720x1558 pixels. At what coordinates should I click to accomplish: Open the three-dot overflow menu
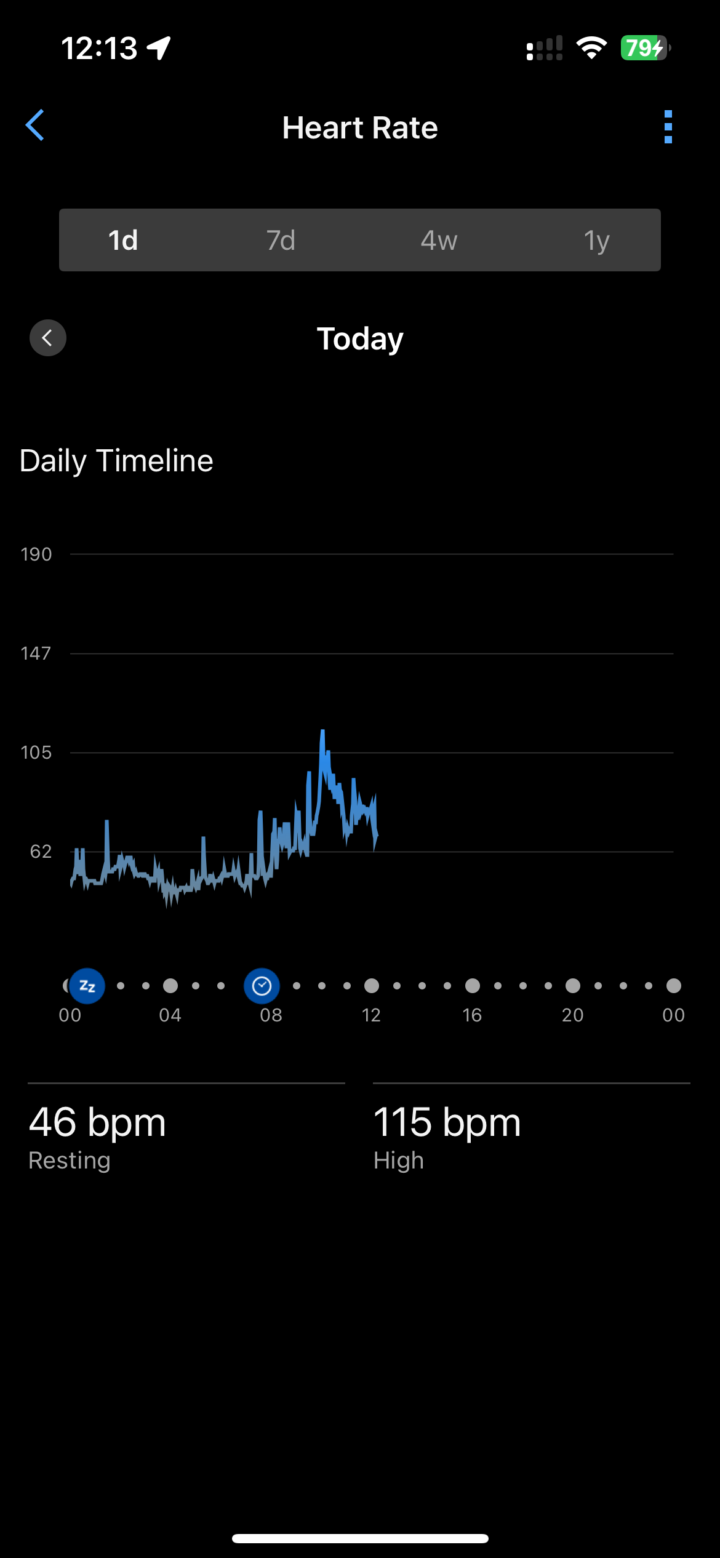[668, 127]
